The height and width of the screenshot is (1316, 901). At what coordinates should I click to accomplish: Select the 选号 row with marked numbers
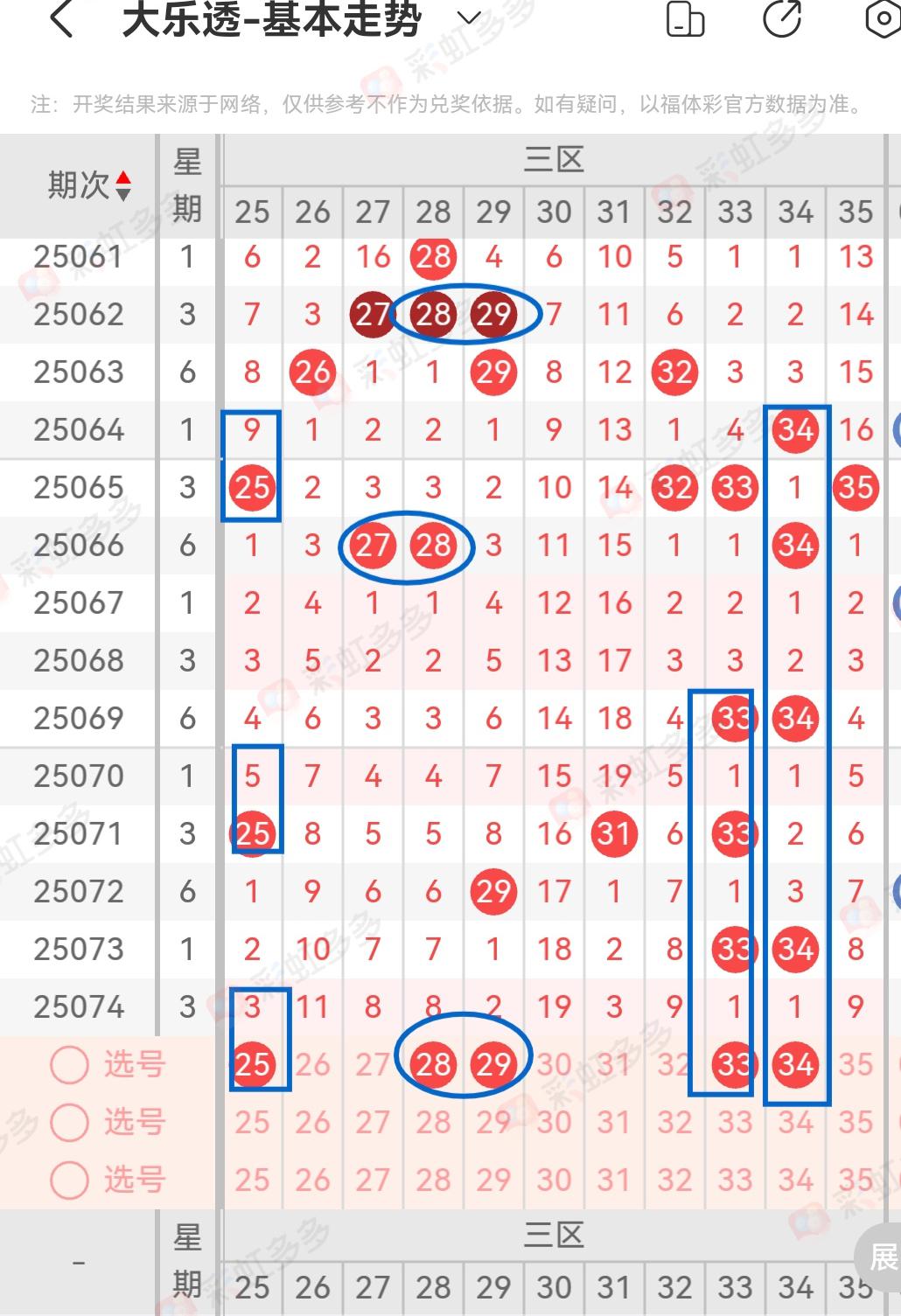(x=70, y=1064)
